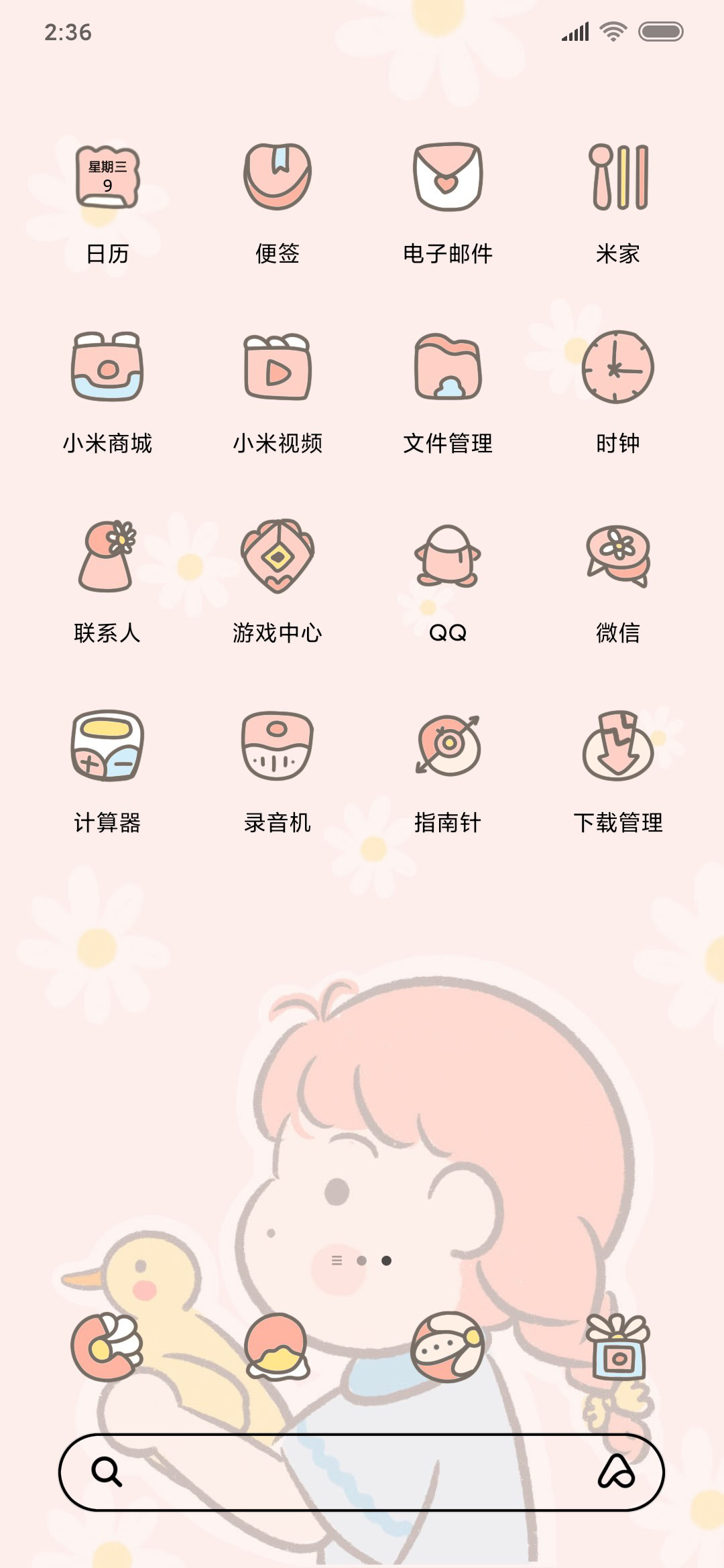Launch the camera from the dock
This screenshot has height=1568, width=724.
[618, 1347]
